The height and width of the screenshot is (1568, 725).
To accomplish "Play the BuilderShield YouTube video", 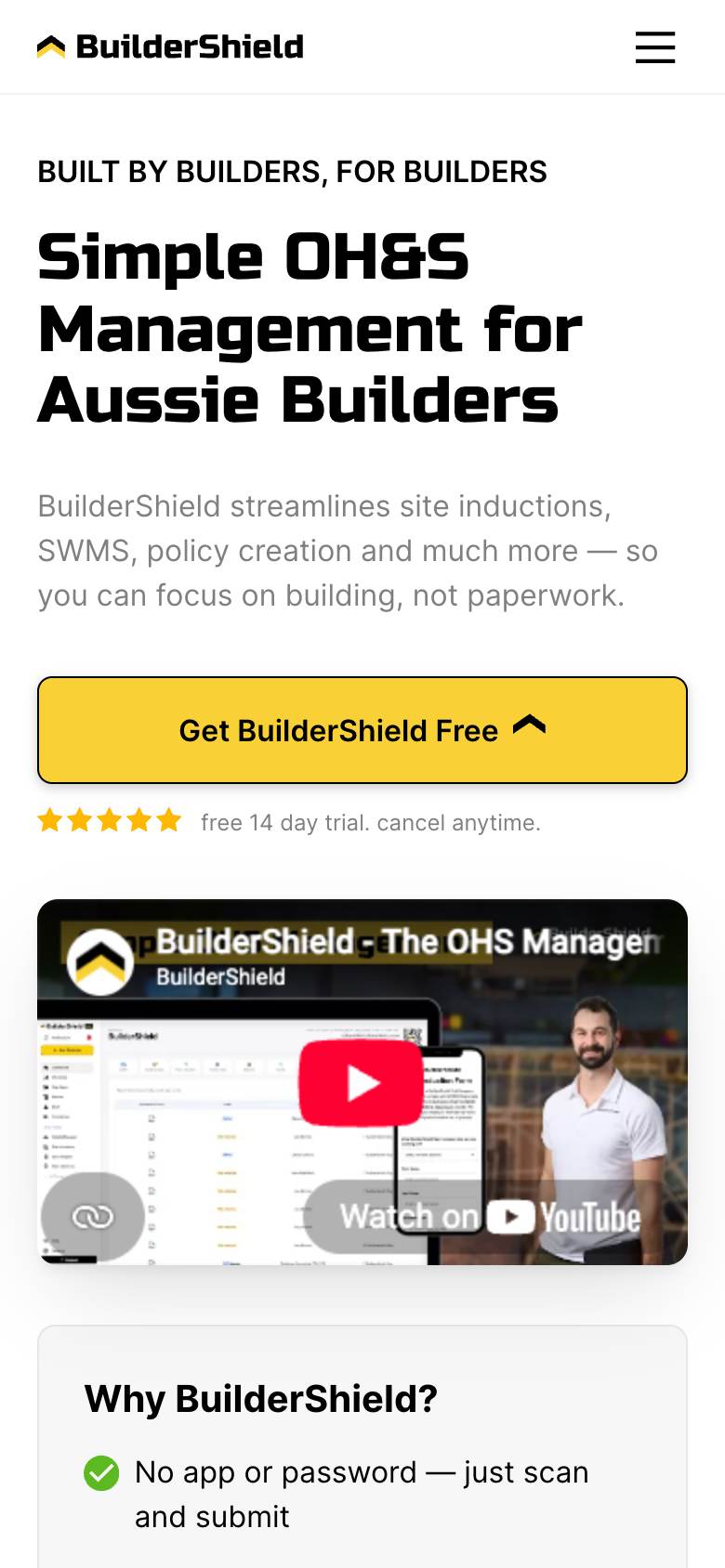I will coord(361,1083).
